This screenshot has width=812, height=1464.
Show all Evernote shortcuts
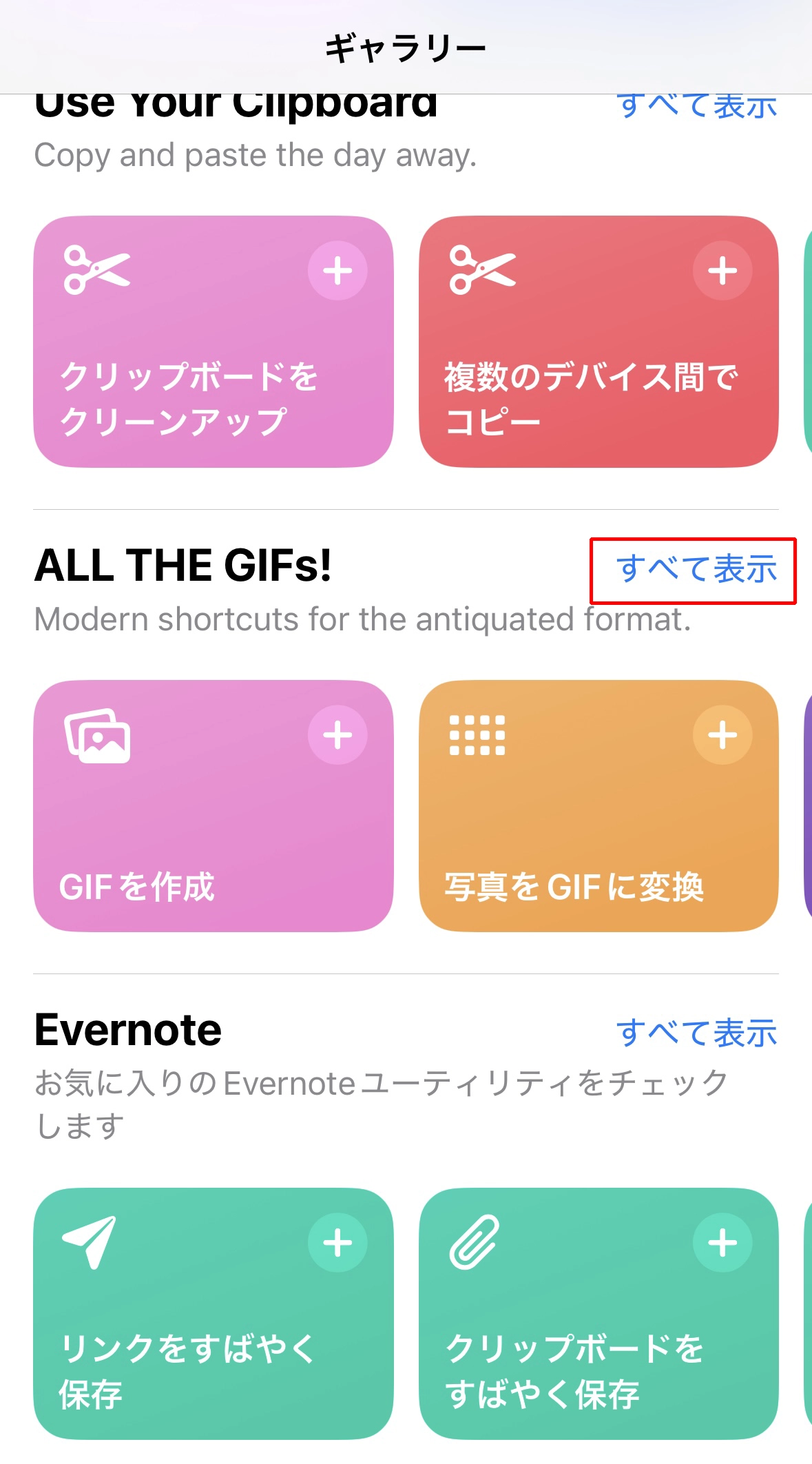(x=696, y=1033)
